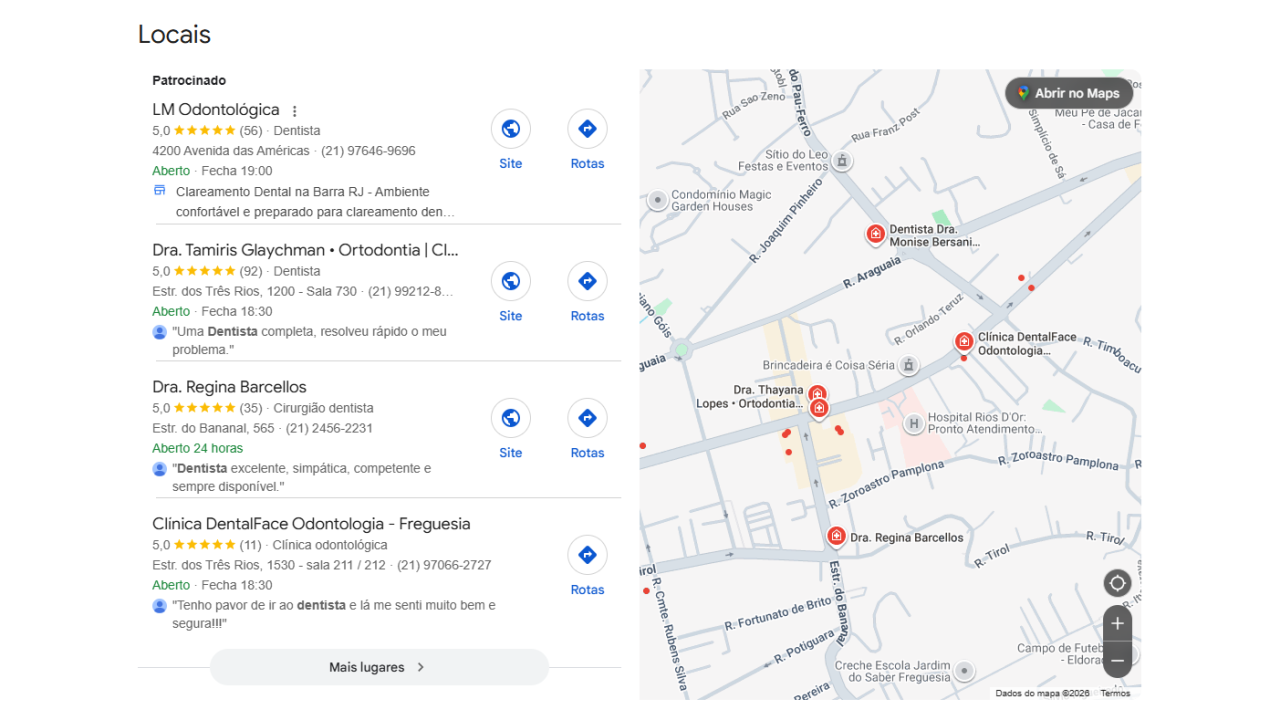Select the Dentista Dra. Monise Bersani map pin

[x=875, y=234]
